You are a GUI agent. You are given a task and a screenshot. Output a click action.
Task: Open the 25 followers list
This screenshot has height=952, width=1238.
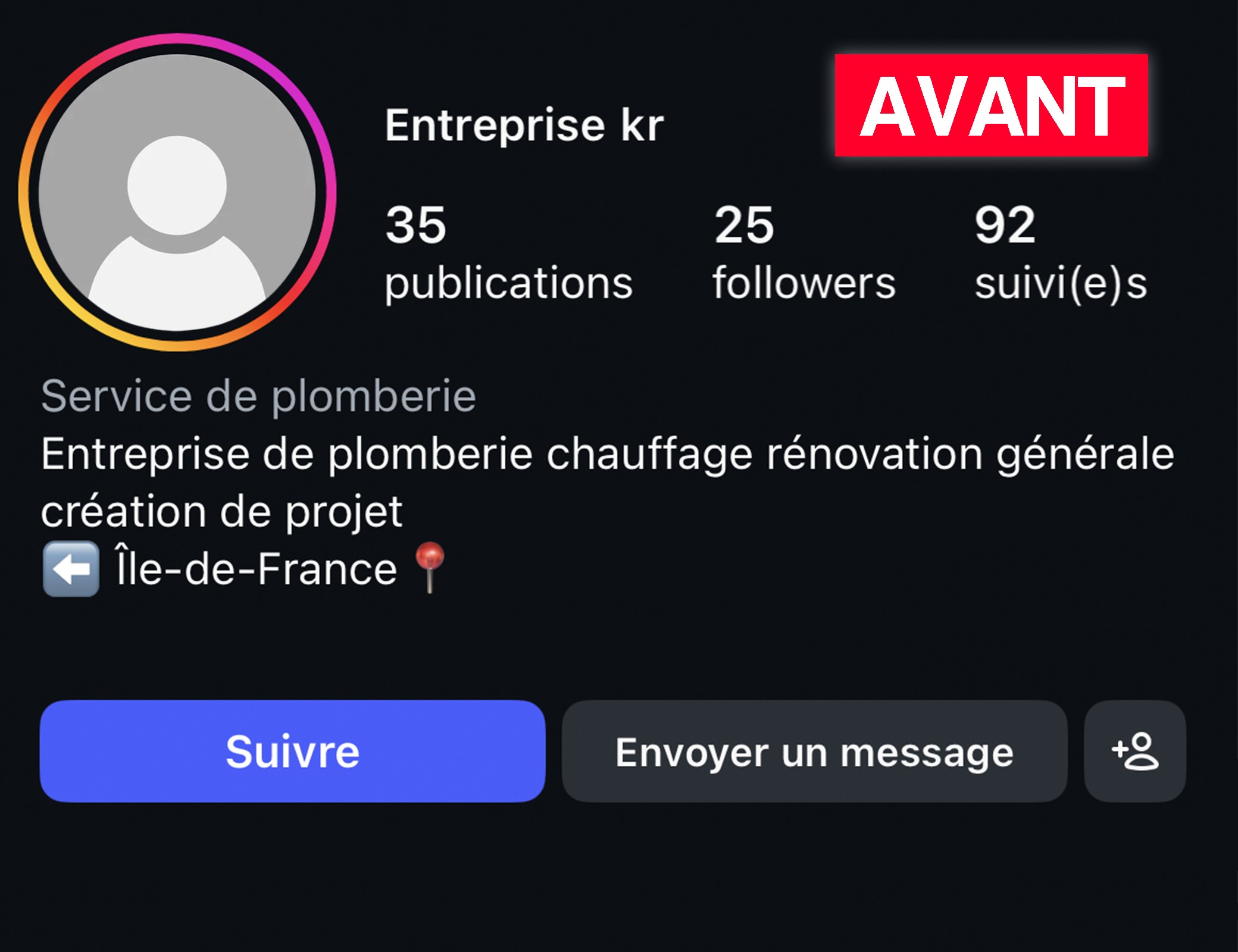(804, 252)
